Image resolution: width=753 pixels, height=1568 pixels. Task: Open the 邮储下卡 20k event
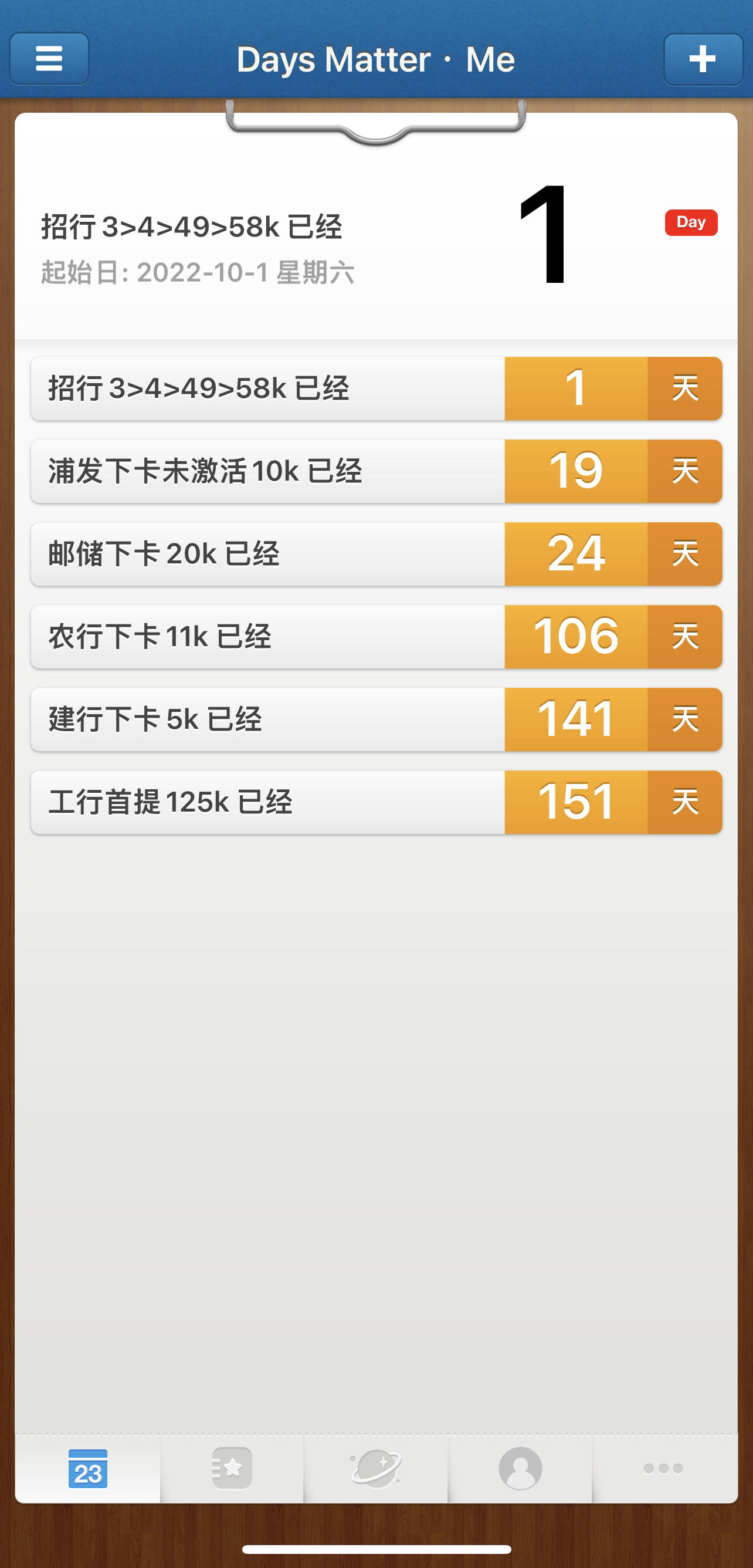click(x=376, y=554)
